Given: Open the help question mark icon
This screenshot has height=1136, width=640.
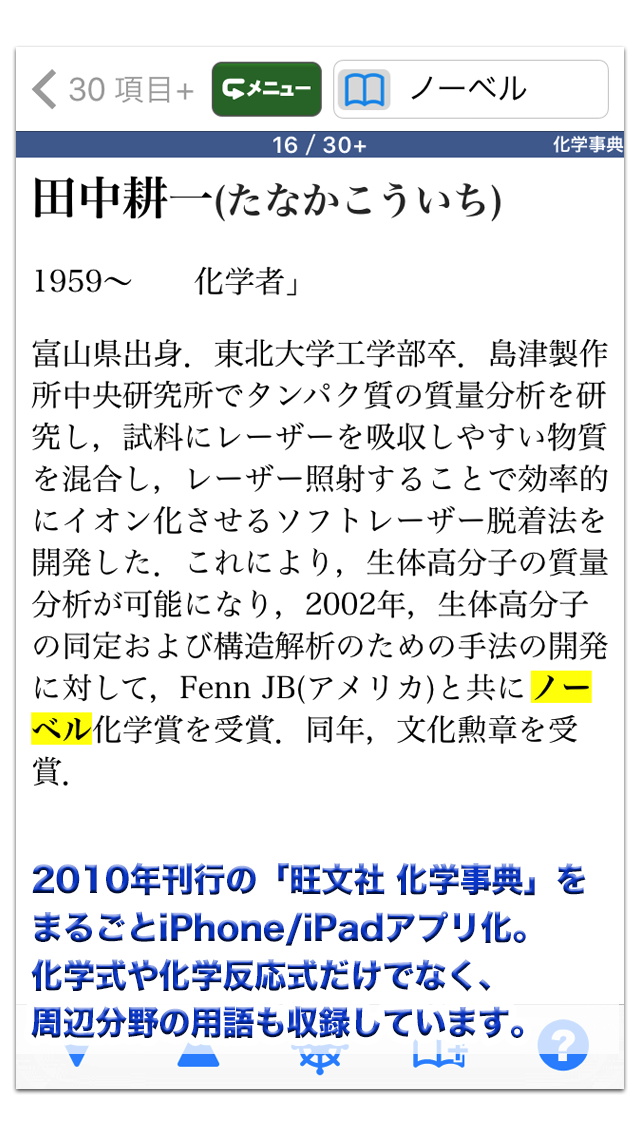Looking at the screenshot, I should point(563,1045).
